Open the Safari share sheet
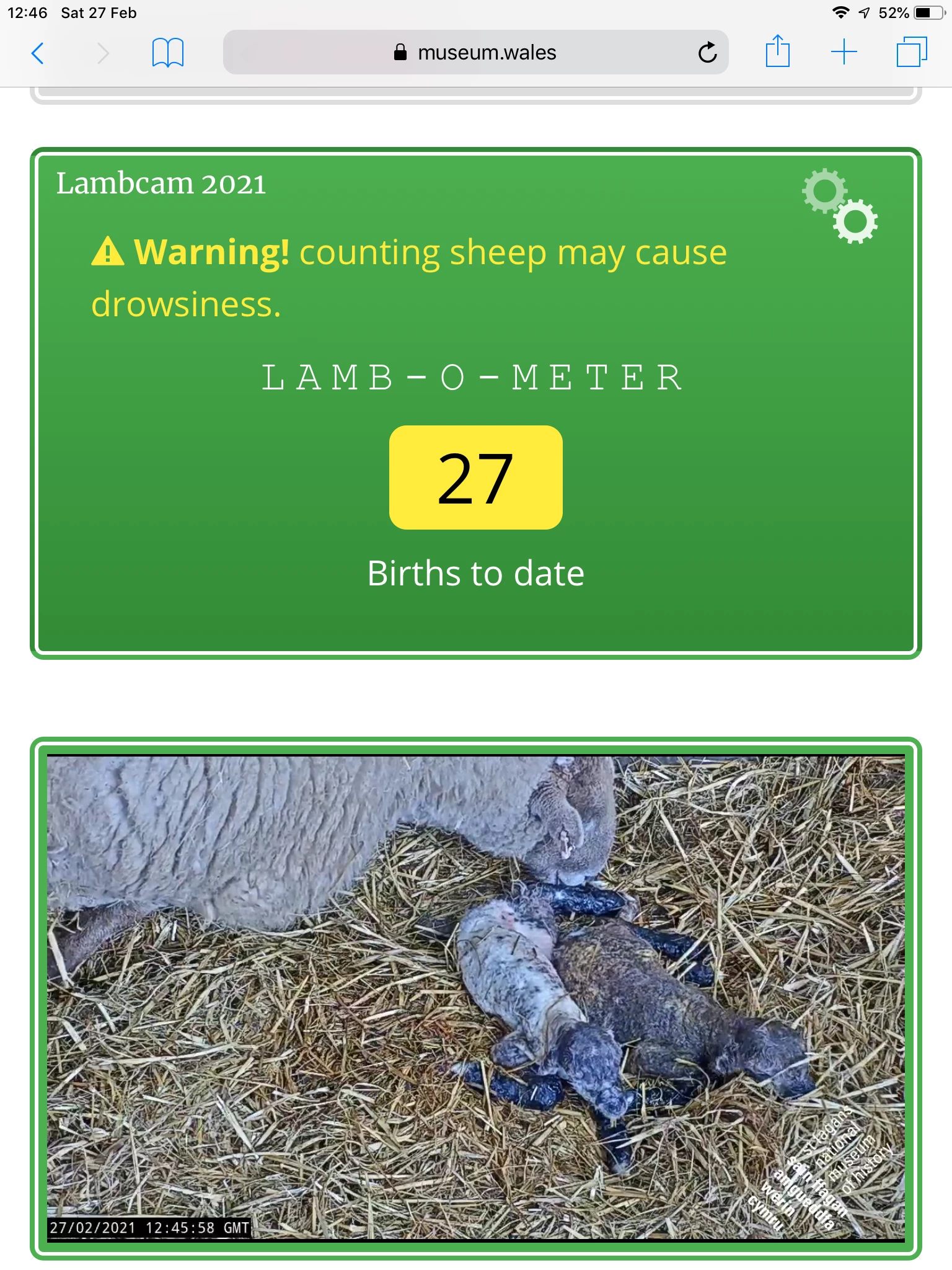Image resolution: width=952 pixels, height=1270 pixels. point(777,52)
